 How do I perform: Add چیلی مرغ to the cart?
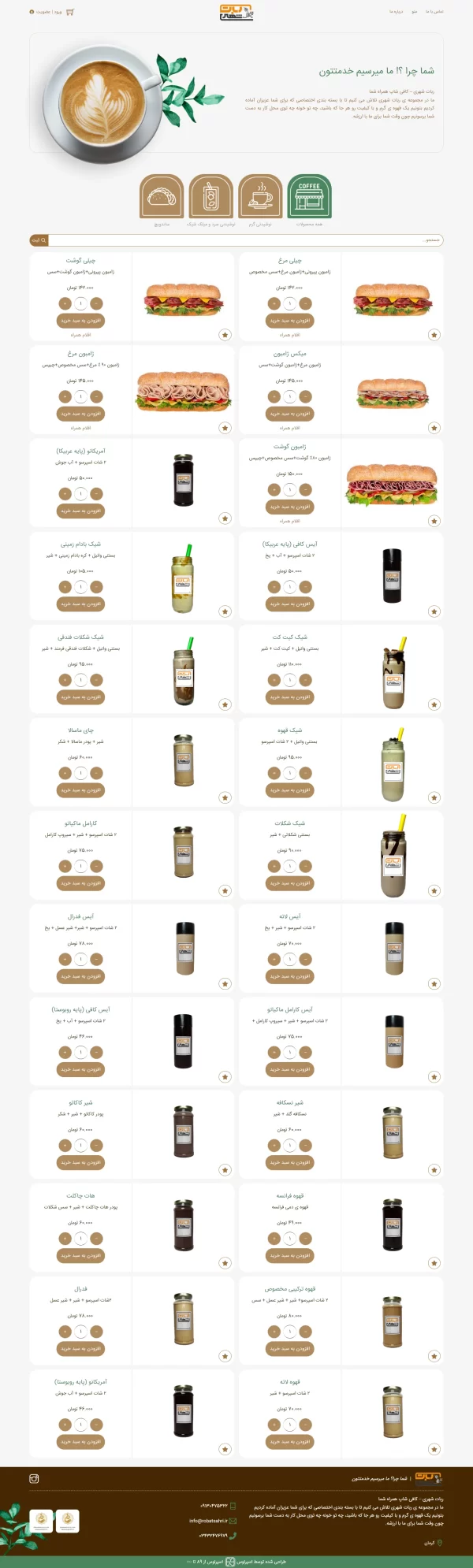click(290, 321)
